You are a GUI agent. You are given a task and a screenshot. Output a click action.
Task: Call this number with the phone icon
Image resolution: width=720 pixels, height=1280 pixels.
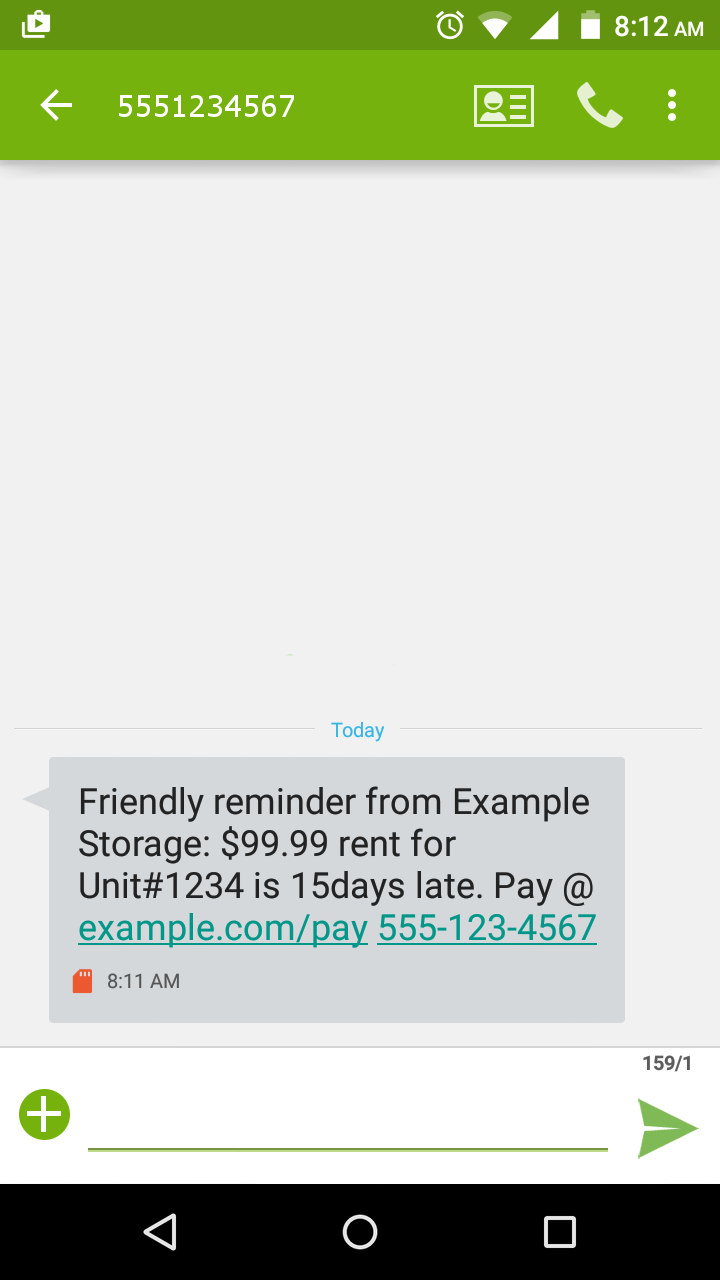599,105
